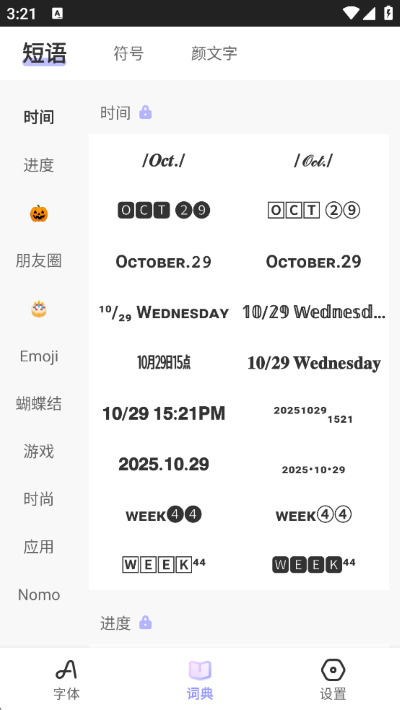The height and width of the screenshot is (710, 400).
Task: Open the Nomo category
Action: click(x=39, y=595)
